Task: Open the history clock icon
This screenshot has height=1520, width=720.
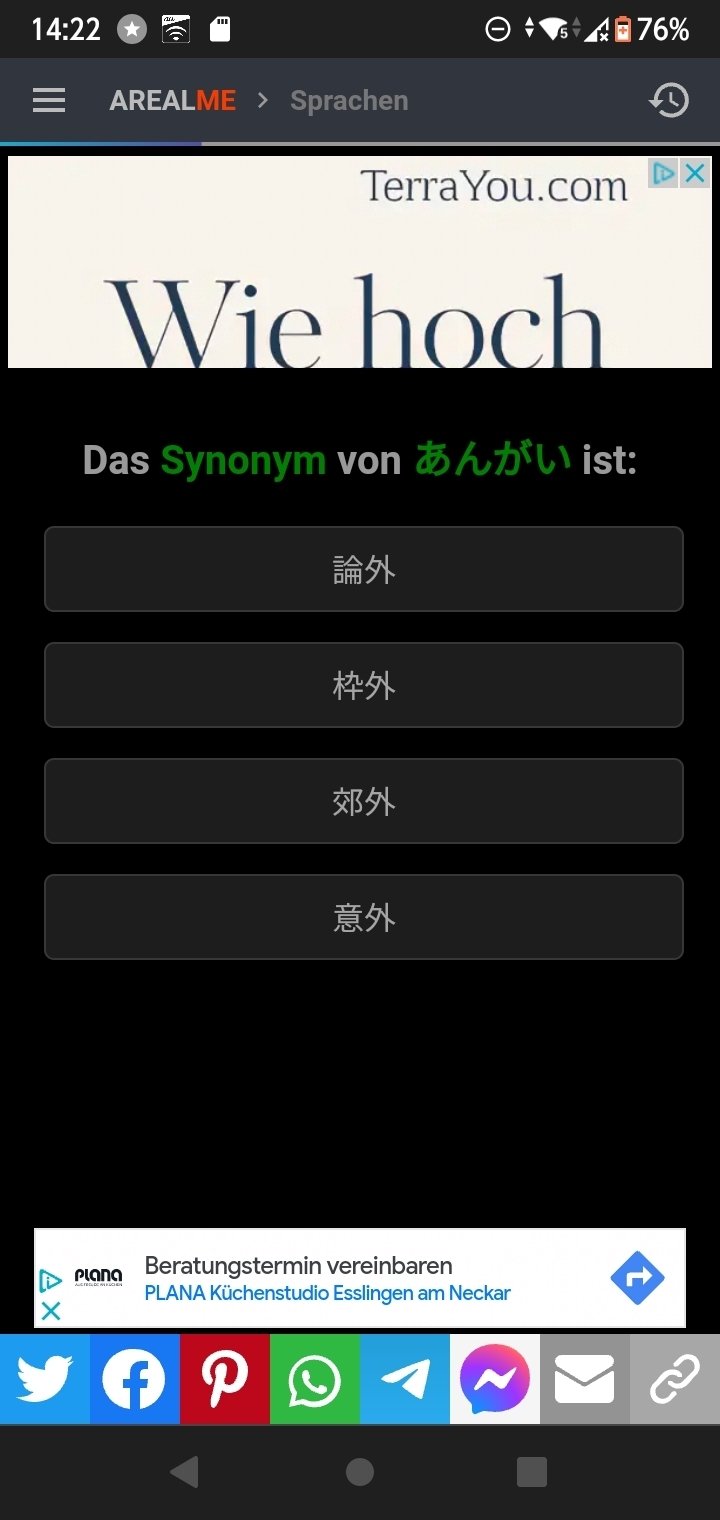Action: tap(669, 100)
